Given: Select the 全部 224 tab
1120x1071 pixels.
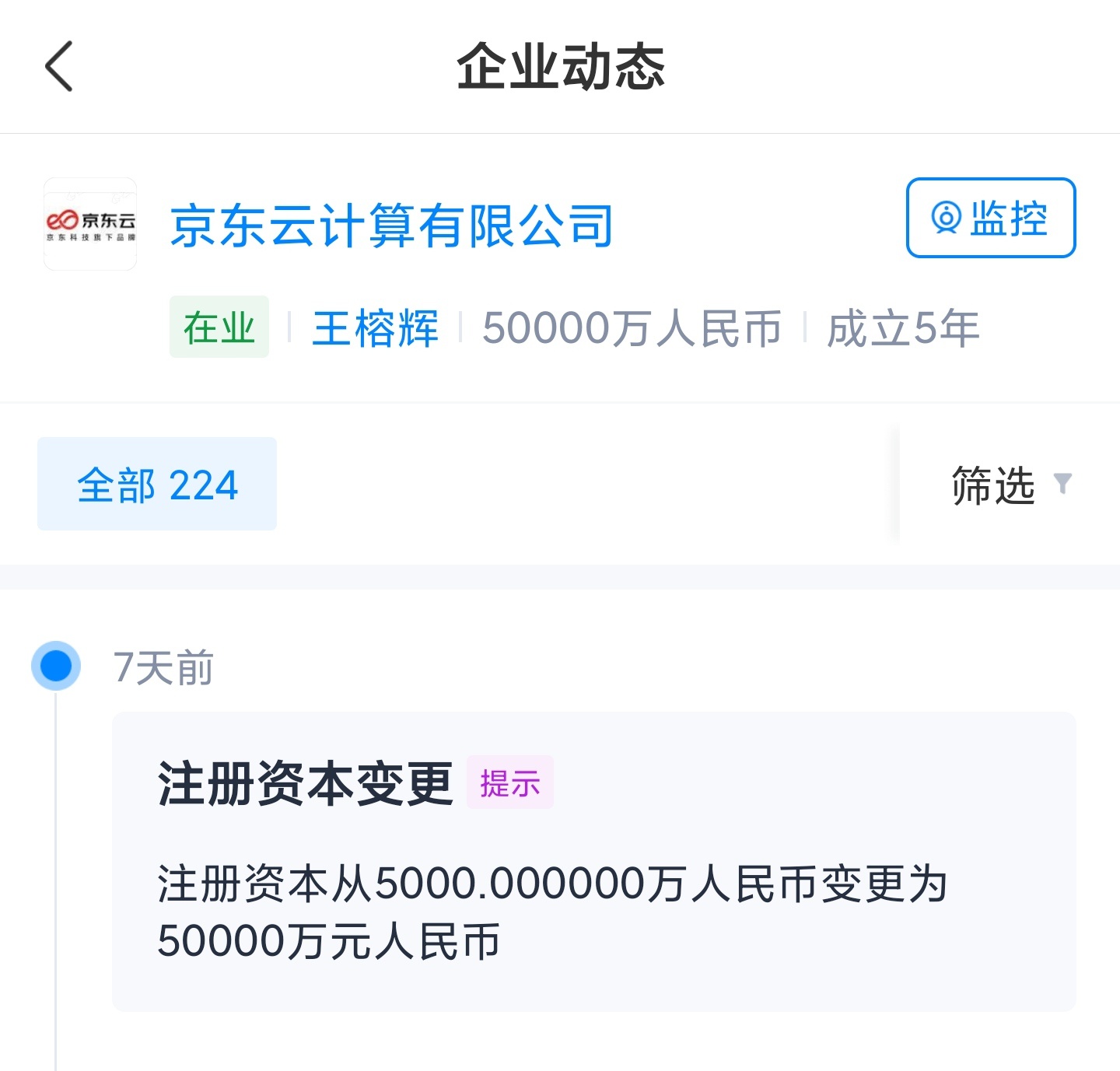Looking at the screenshot, I should pos(157,484).
